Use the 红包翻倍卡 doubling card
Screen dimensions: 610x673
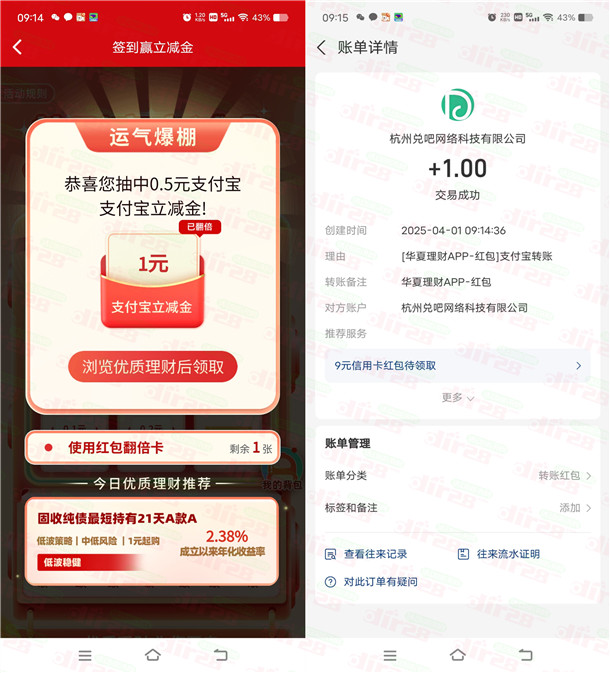click(x=152, y=447)
